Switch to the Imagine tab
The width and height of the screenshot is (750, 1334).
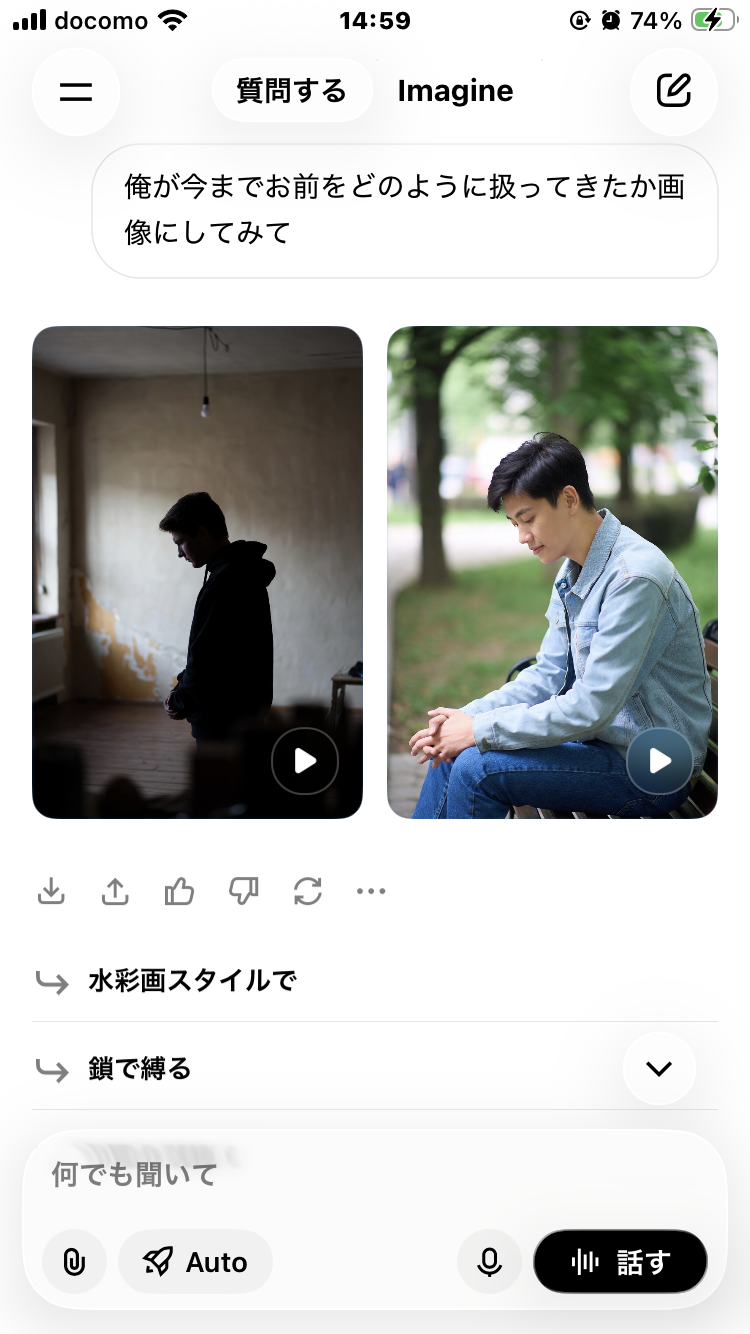click(455, 91)
